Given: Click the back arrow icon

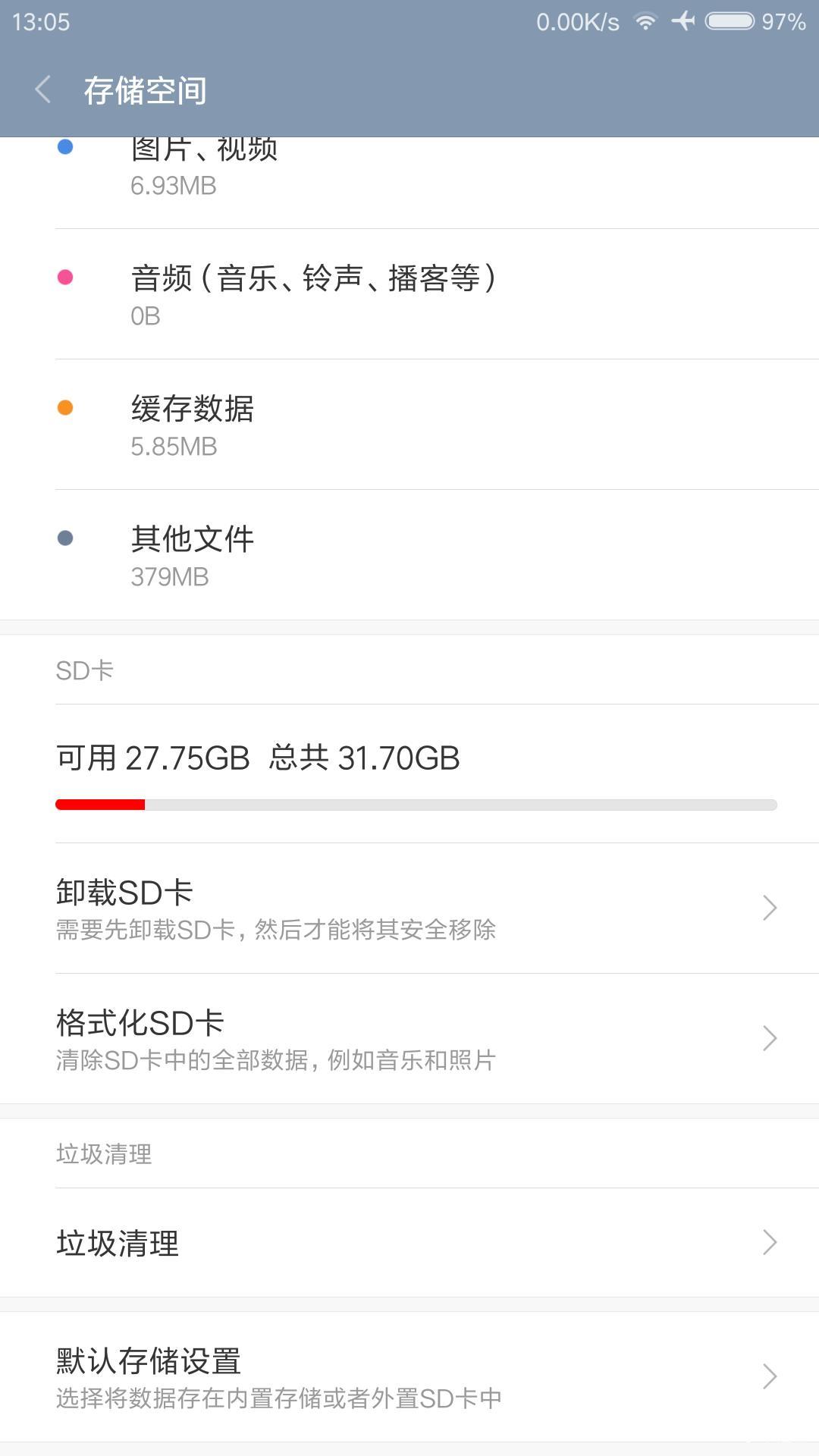Looking at the screenshot, I should click(x=42, y=89).
